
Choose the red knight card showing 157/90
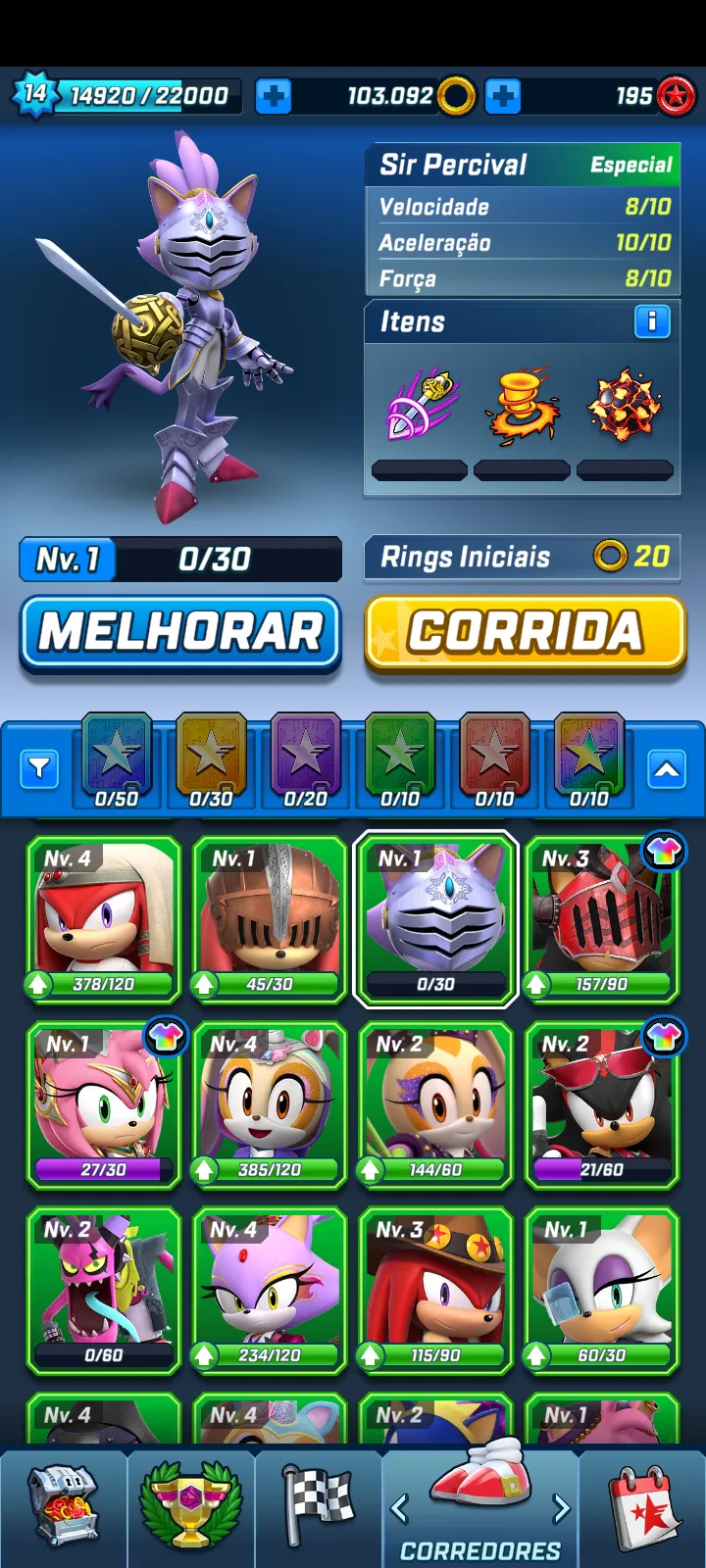coord(602,919)
